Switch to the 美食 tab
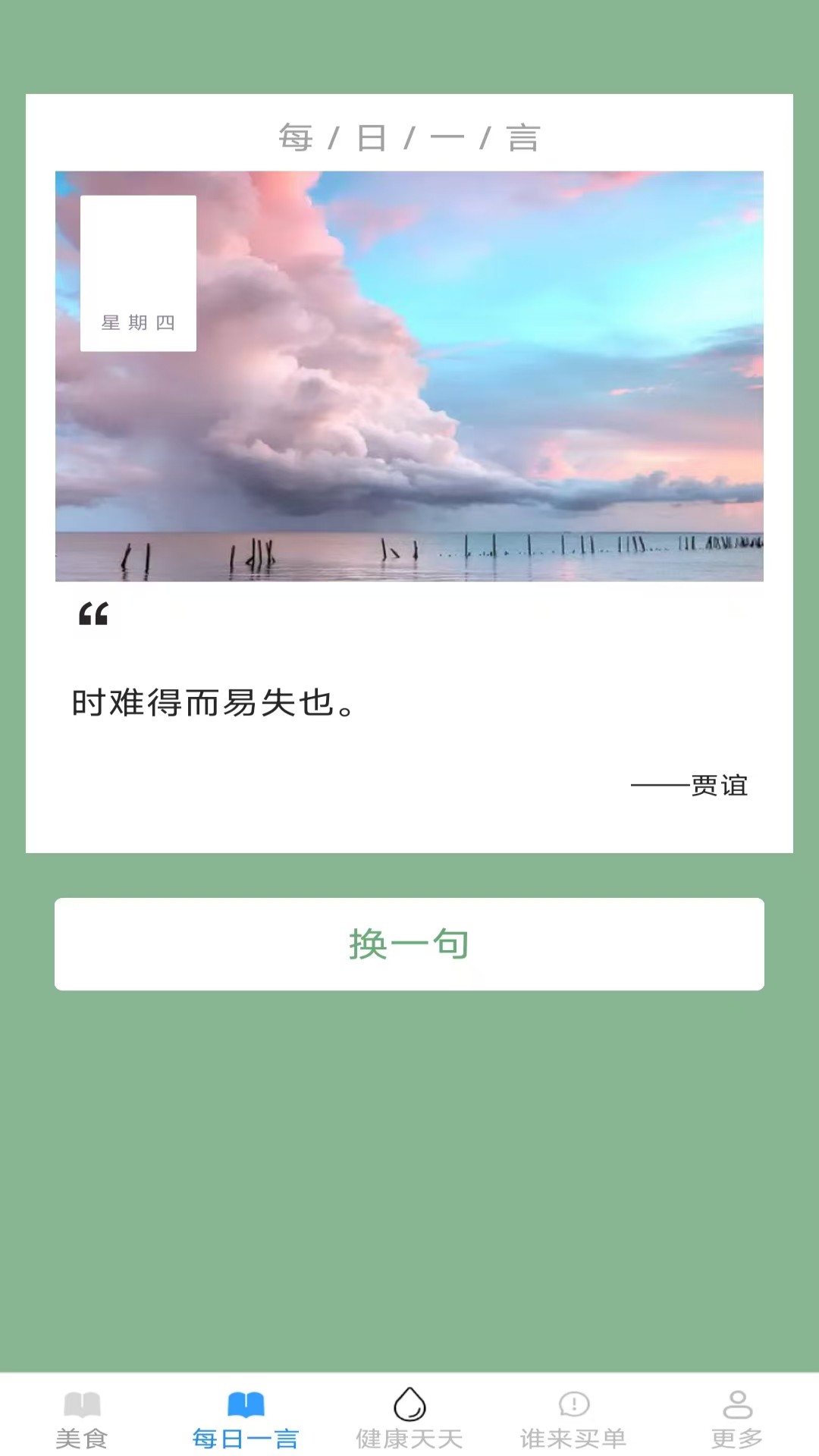This screenshot has width=819, height=1456. click(82, 1418)
